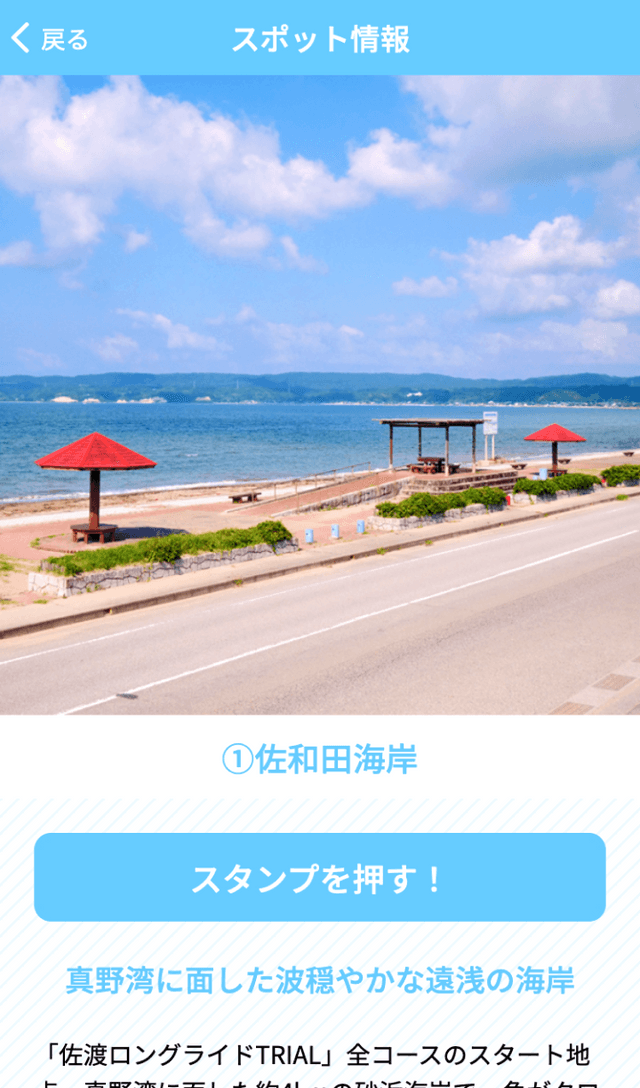The width and height of the screenshot is (640, 1088).
Task: Tap the スタンプを押す！ button
Action: (320, 877)
